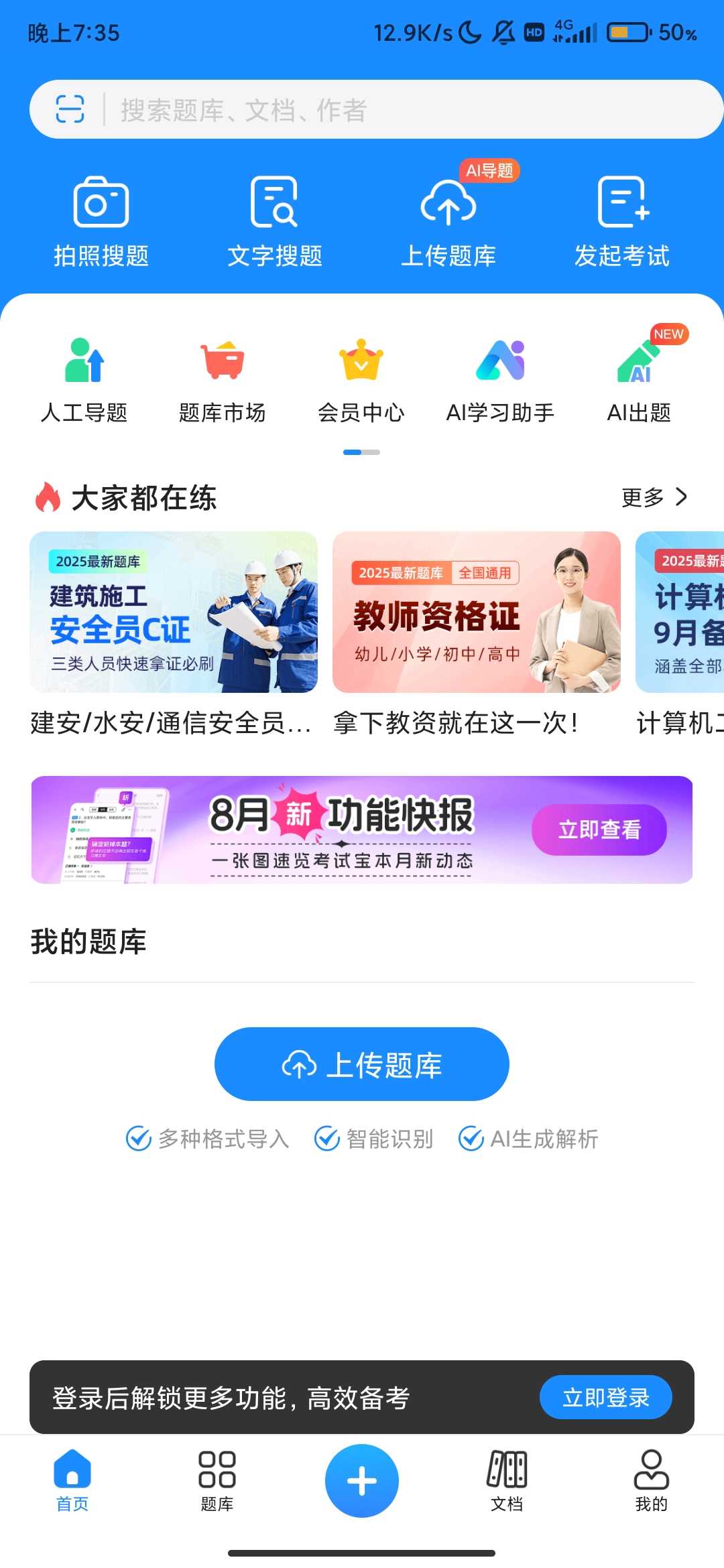Open 拍照搜题 photo search
Screen dimensions: 724x1568
(101, 221)
